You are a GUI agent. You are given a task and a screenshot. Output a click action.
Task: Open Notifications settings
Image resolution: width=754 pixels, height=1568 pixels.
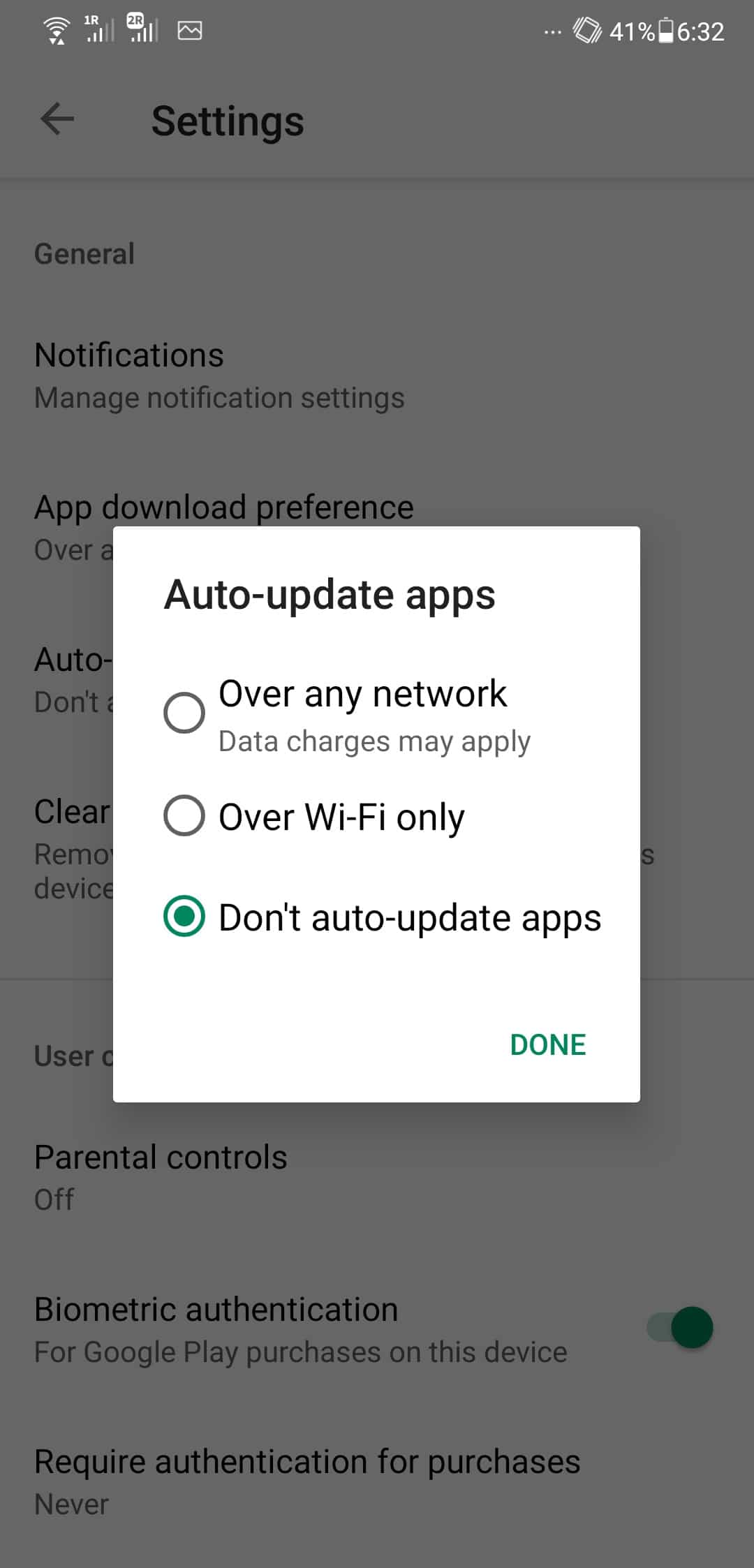129,355
